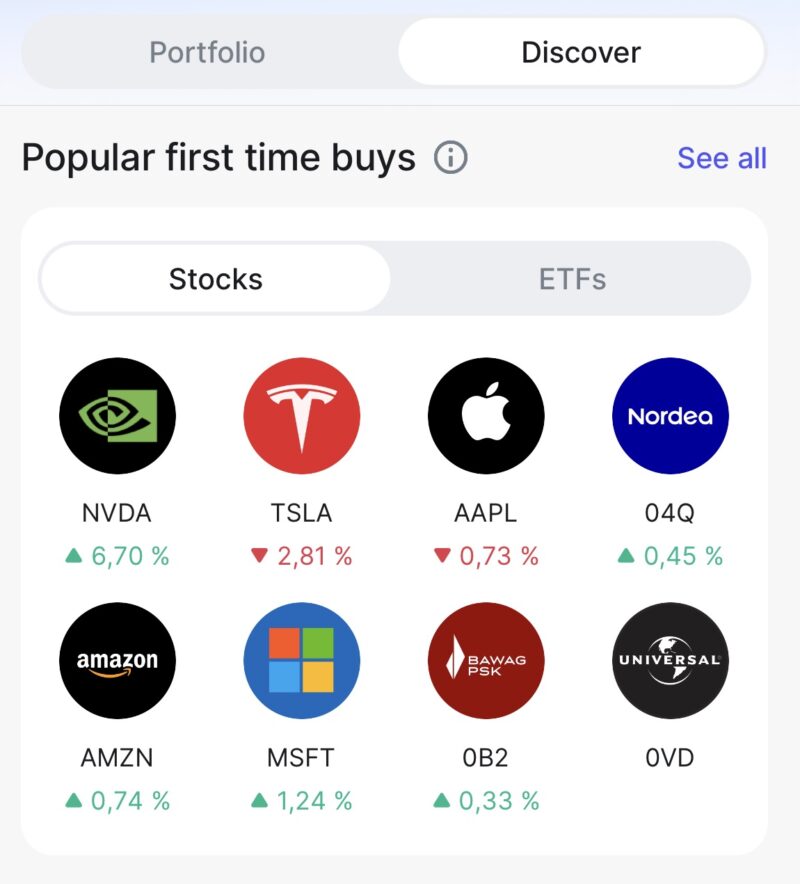Select the 0VD ticker label
The height and width of the screenshot is (884, 800).
coord(670,757)
